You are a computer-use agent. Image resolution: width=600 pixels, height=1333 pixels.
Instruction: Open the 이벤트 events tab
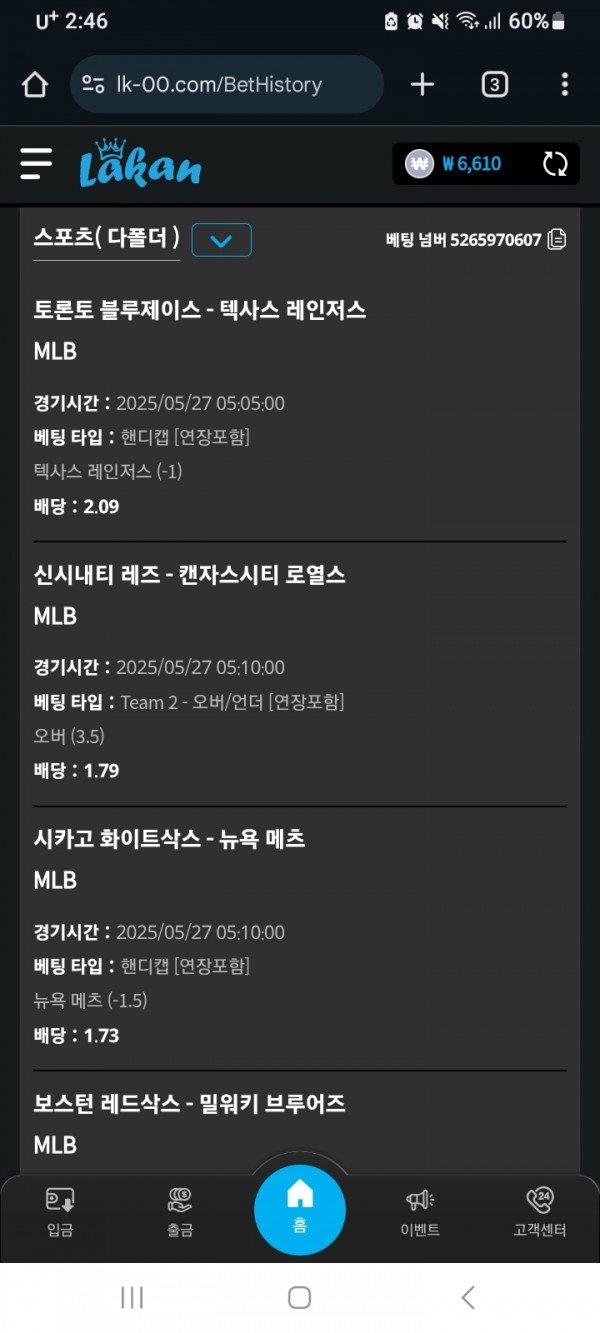(420, 1211)
